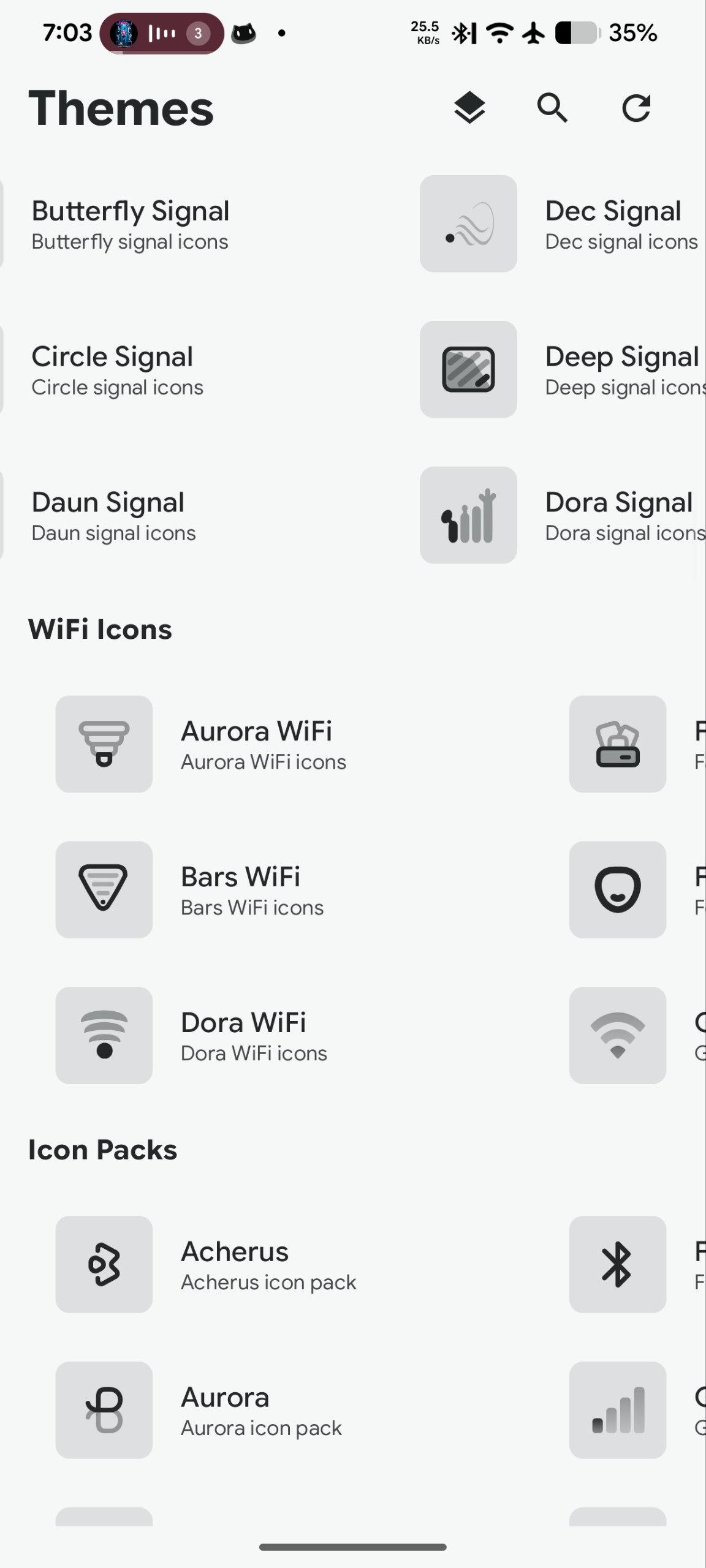Select Dora Signal icons
This screenshot has height=1568, width=706.
pyautogui.click(x=619, y=516)
